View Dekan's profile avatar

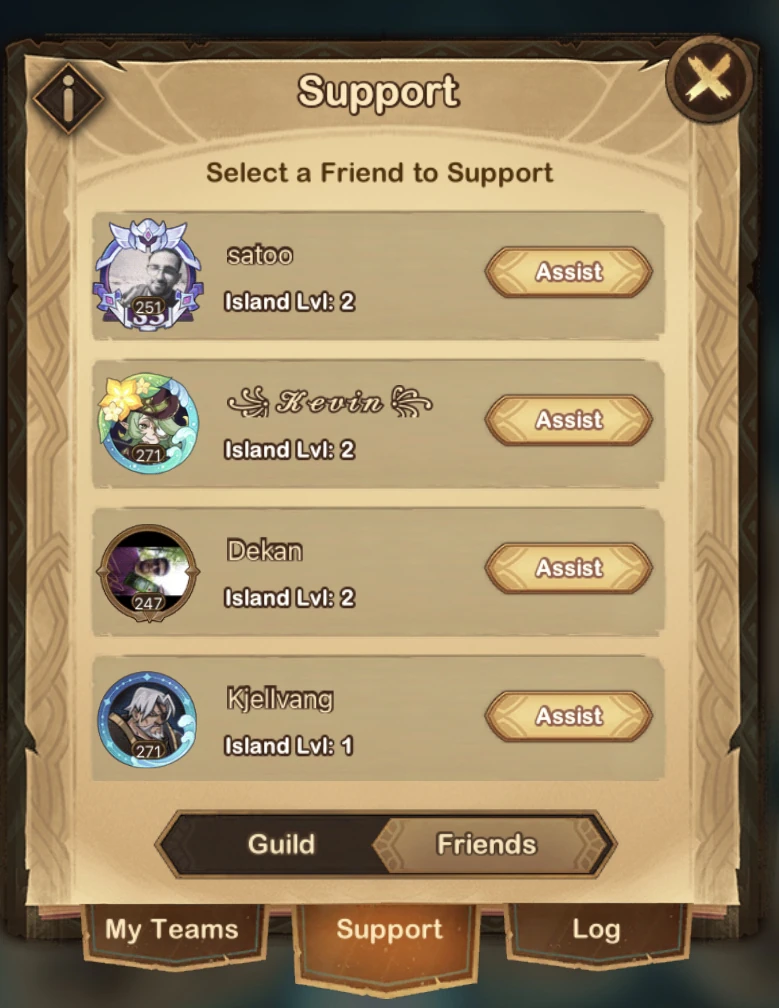coord(148,571)
